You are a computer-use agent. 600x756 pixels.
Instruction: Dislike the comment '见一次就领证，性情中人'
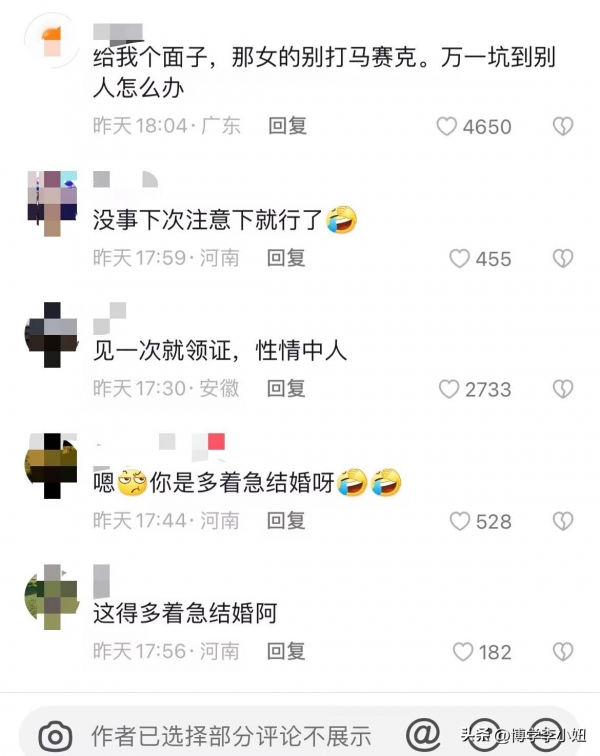[x=563, y=389]
